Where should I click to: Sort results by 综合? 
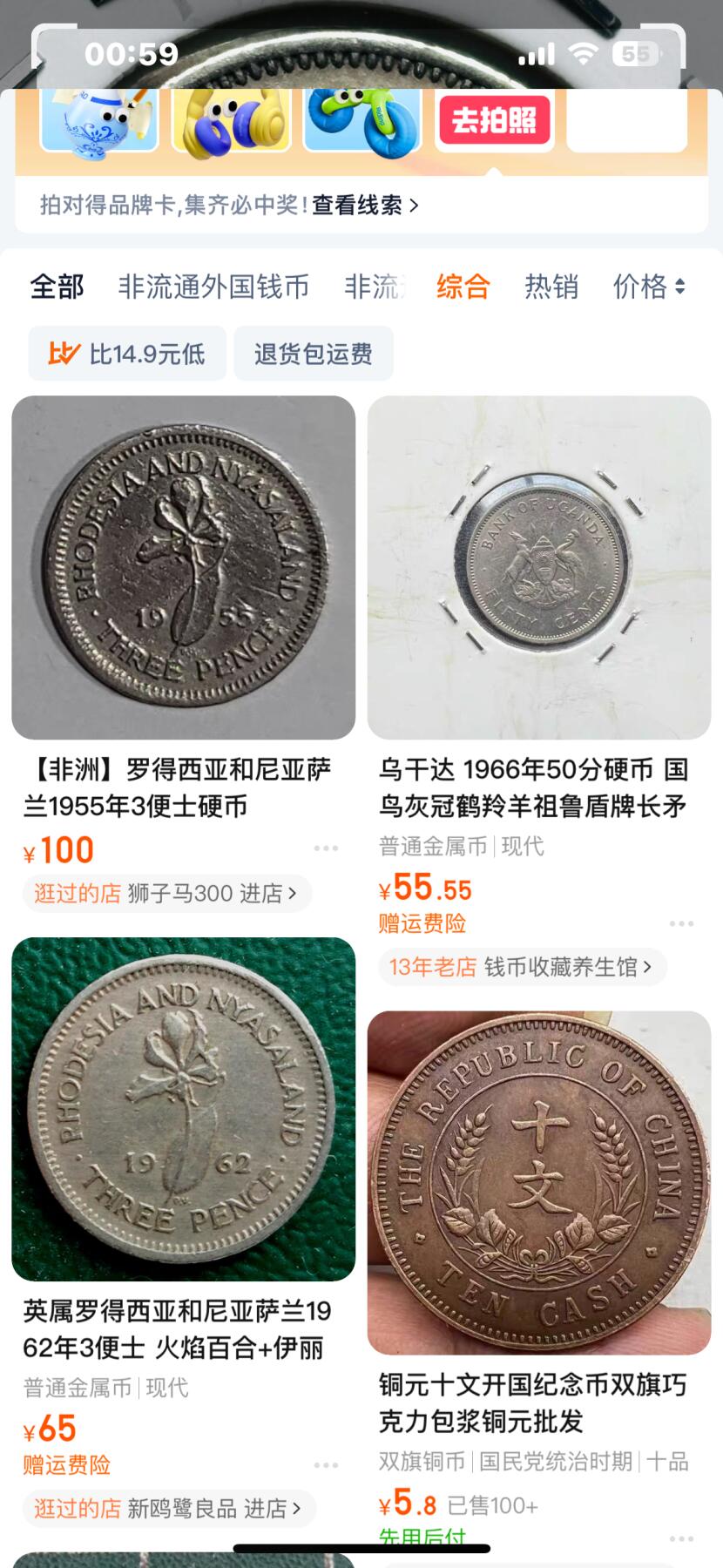click(463, 287)
